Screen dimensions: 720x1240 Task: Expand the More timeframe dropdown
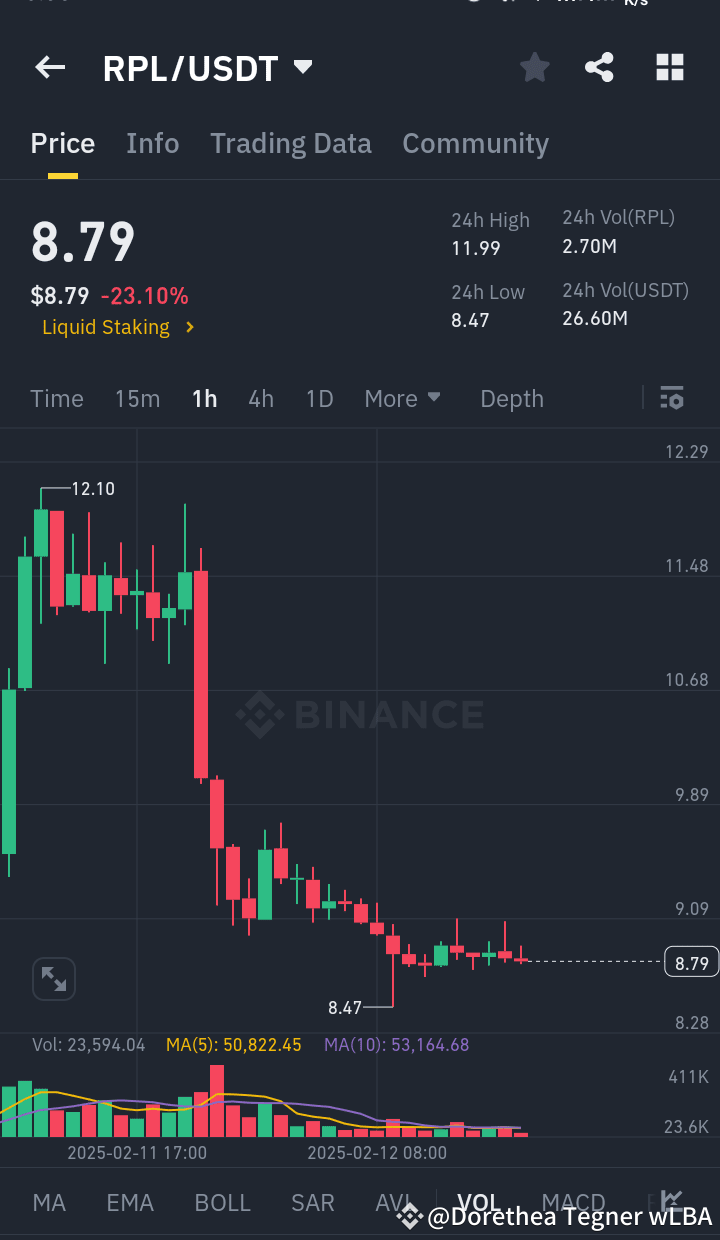pos(402,398)
